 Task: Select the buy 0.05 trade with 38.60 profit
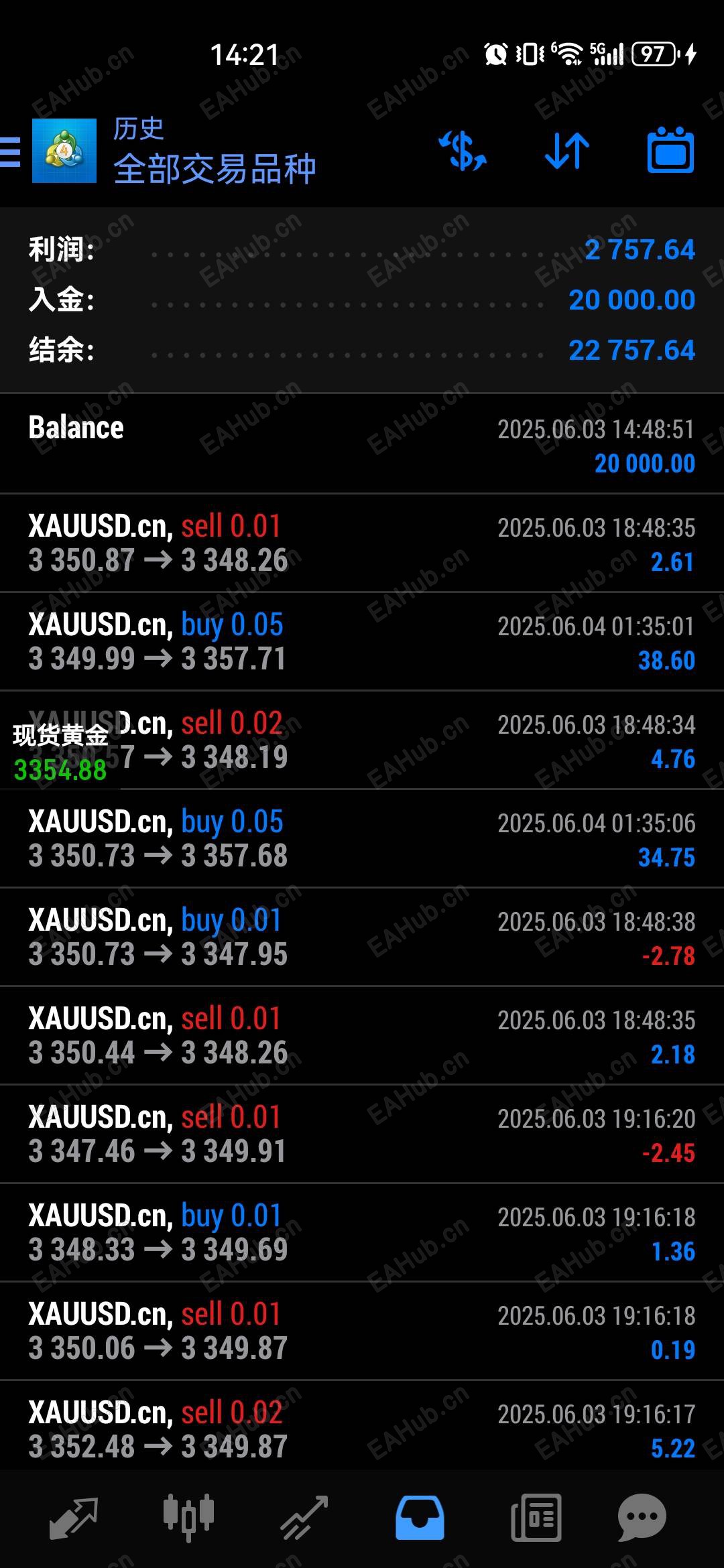pos(362,641)
